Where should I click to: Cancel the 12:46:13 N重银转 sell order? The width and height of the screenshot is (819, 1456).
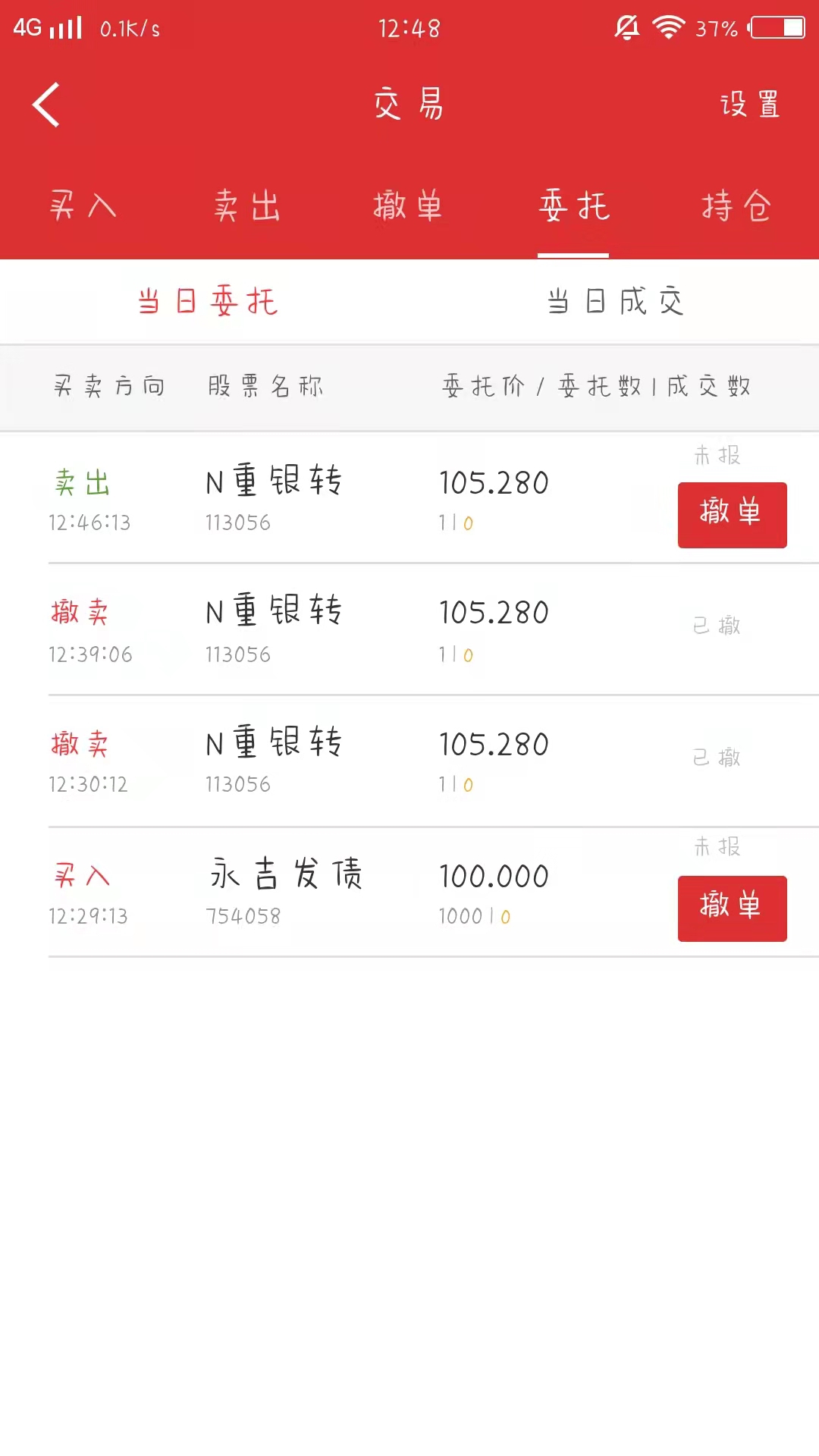(732, 514)
